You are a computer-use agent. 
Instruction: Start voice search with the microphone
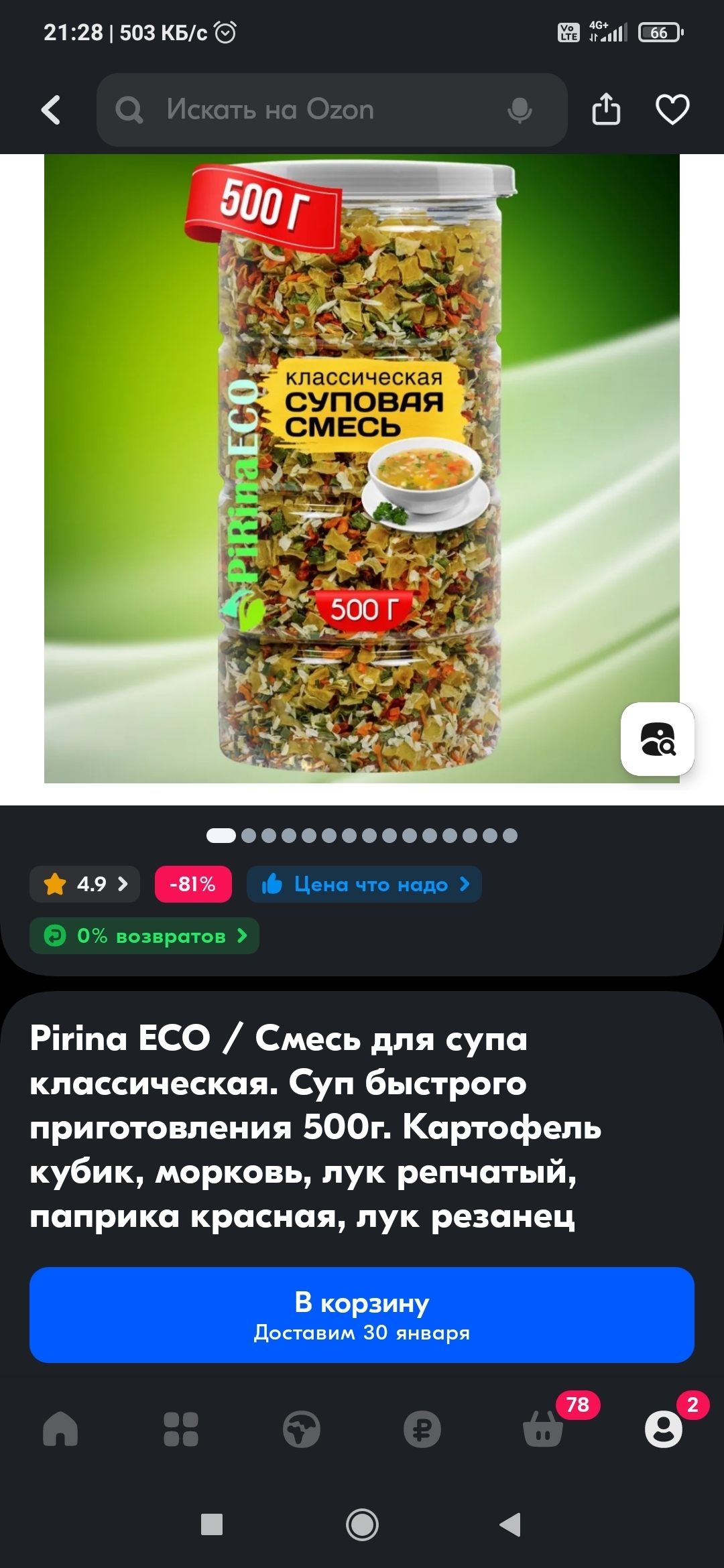[x=520, y=110]
